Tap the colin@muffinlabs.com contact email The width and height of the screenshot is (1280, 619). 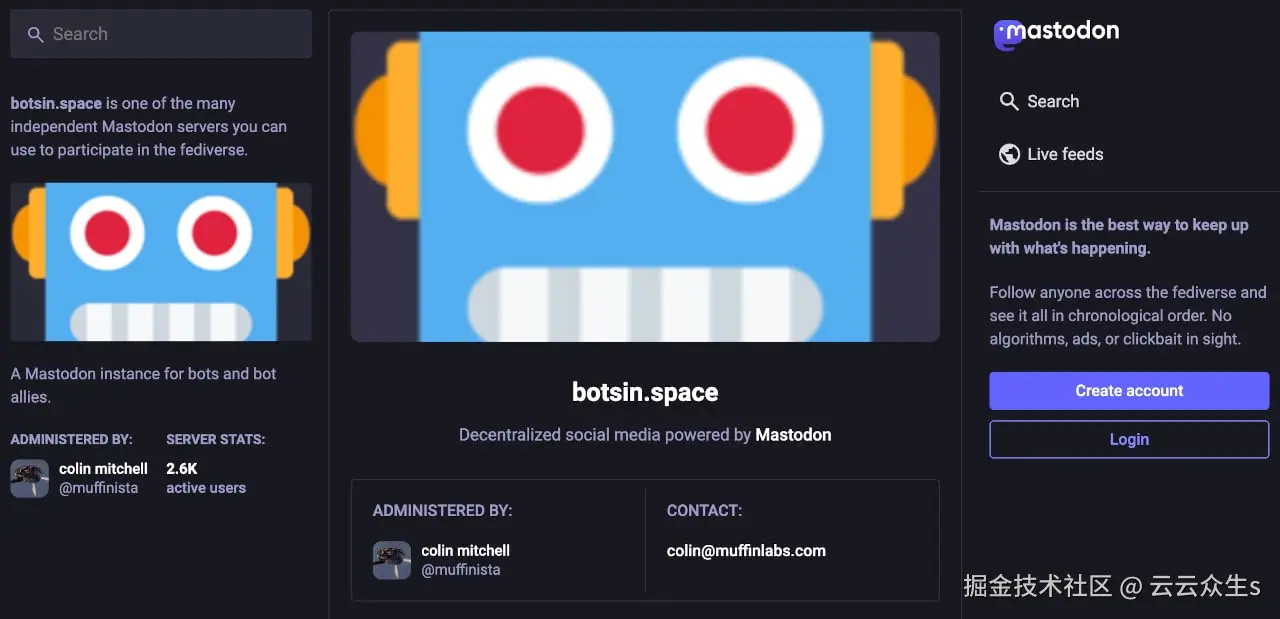(x=746, y=551)
